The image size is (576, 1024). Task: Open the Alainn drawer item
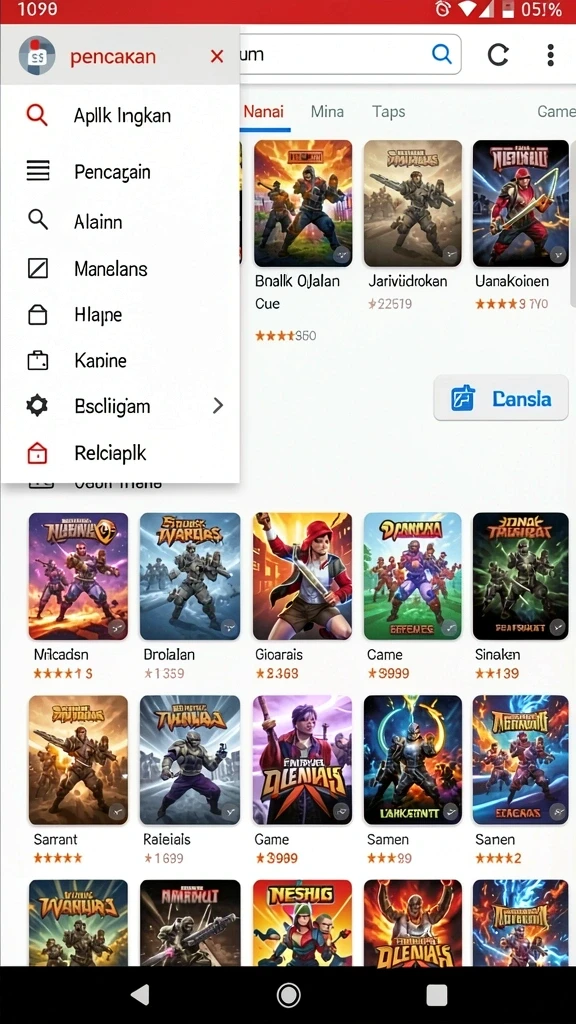click(120, 221)
